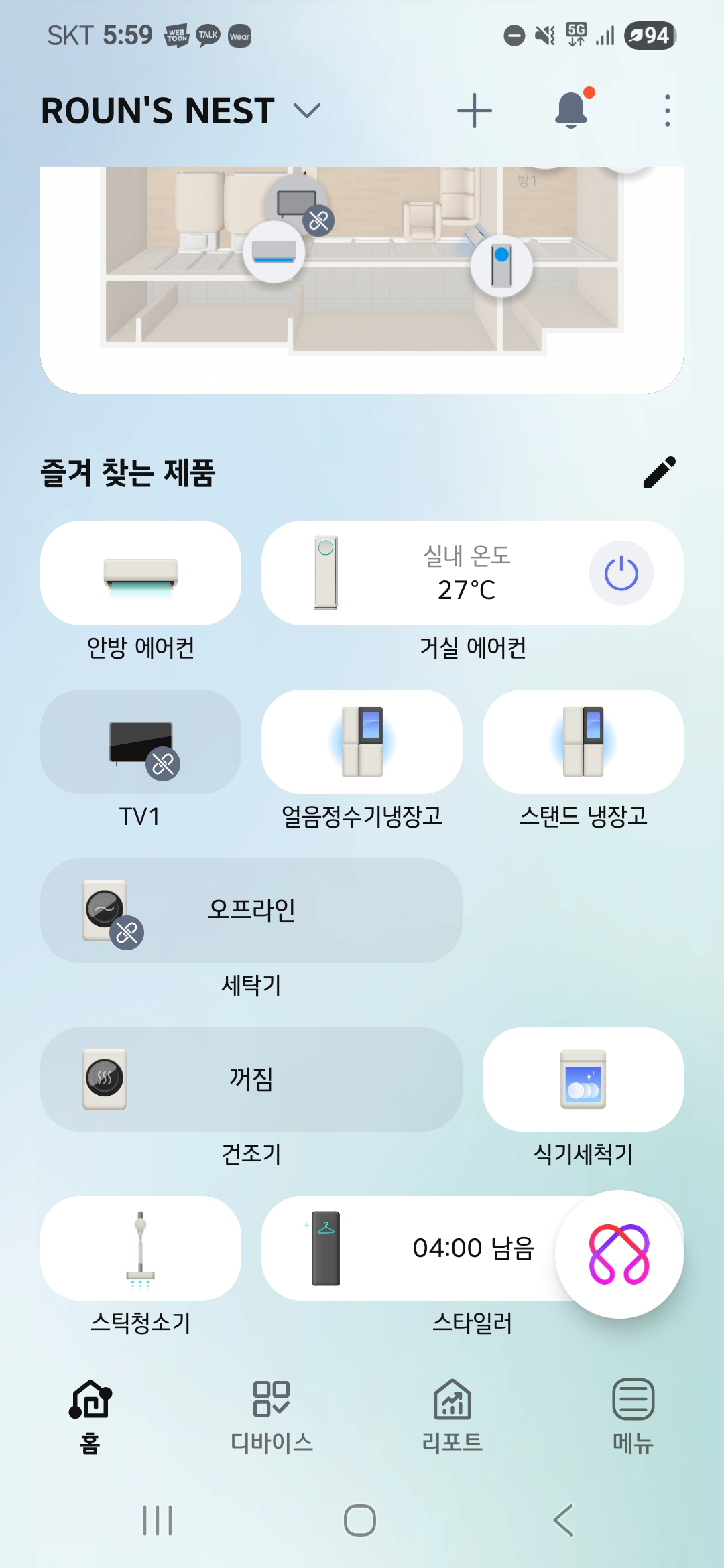724x1568 pixels.
Task: Open the 메뉴 tab
Action: (x=633, y=1416)
